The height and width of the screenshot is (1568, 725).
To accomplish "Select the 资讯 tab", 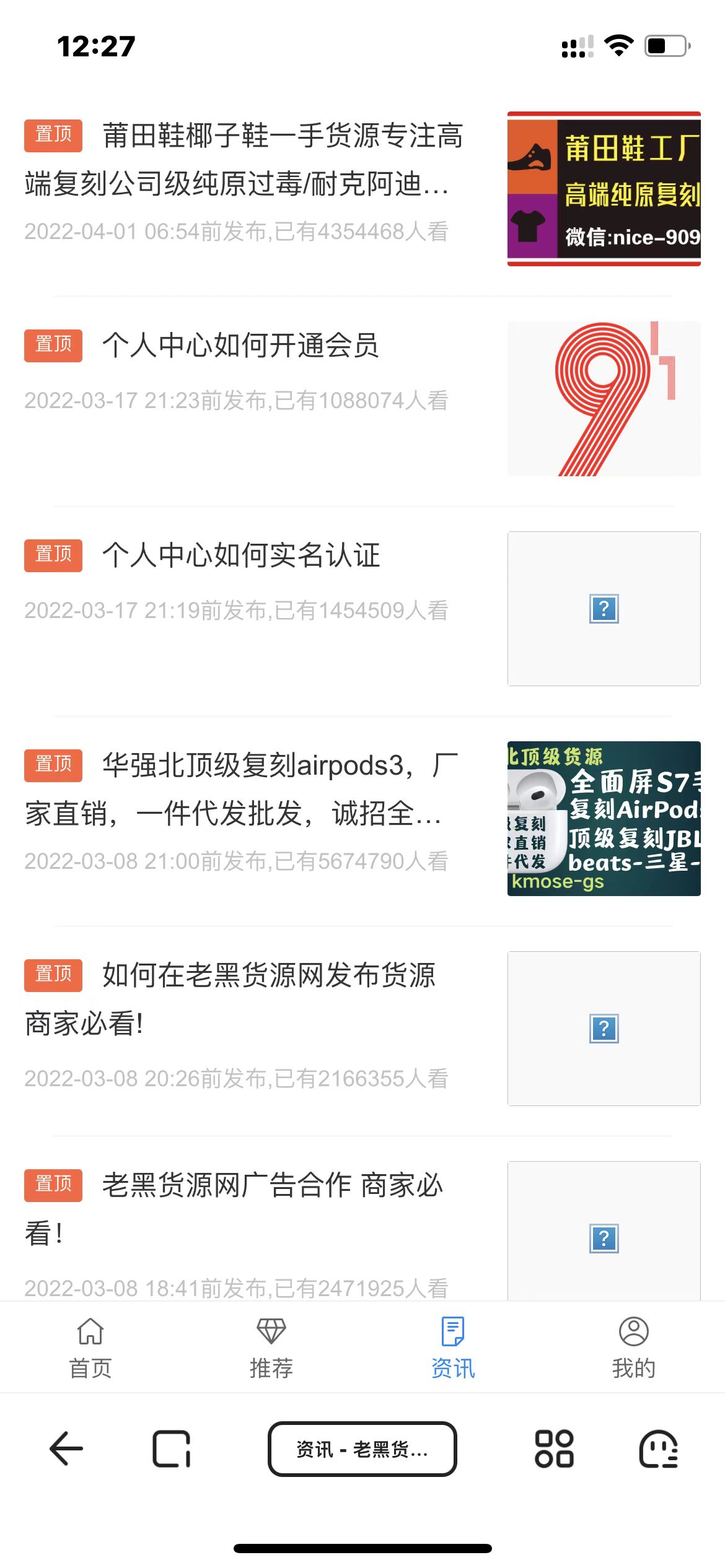I will [x=453, y=1348].
